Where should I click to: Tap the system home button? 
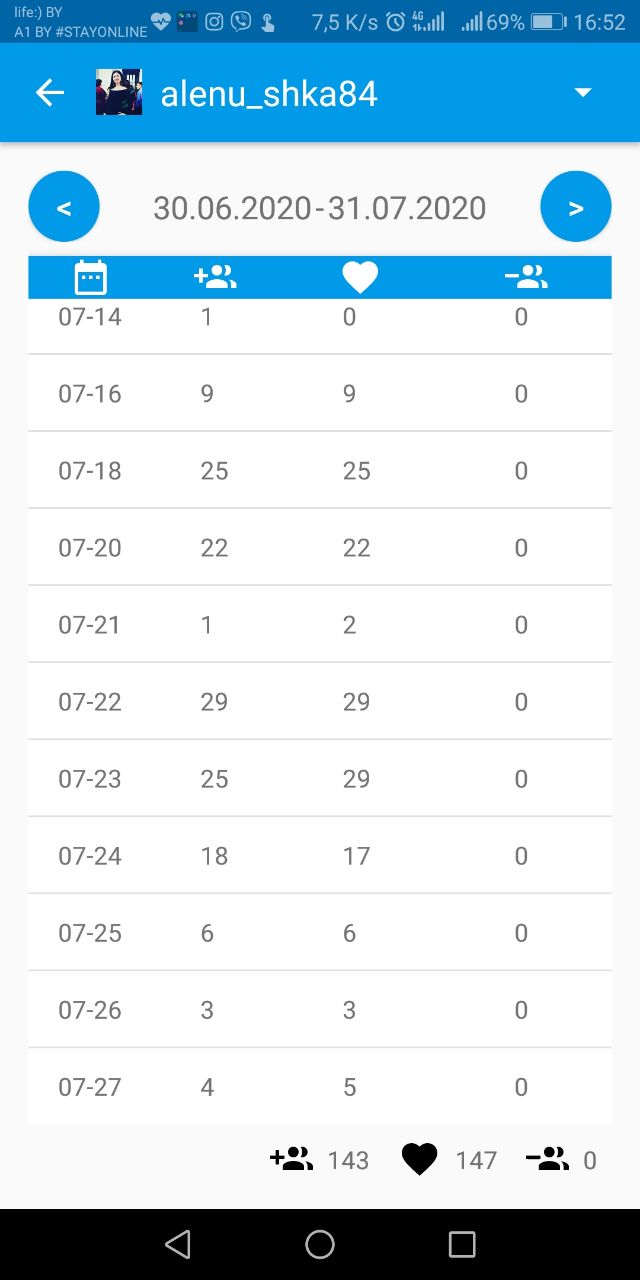pos(320,1244)
